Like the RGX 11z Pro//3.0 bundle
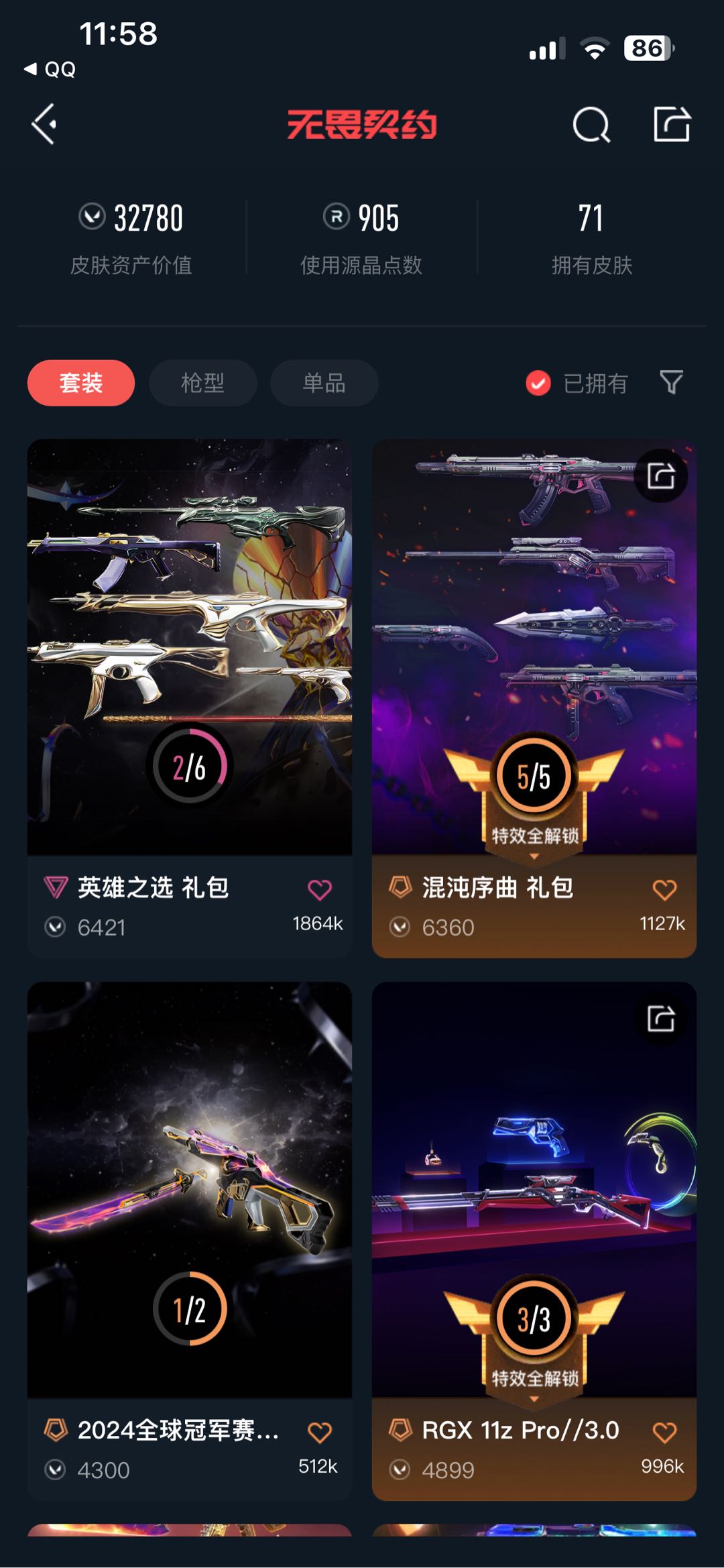 (664, 1433)
